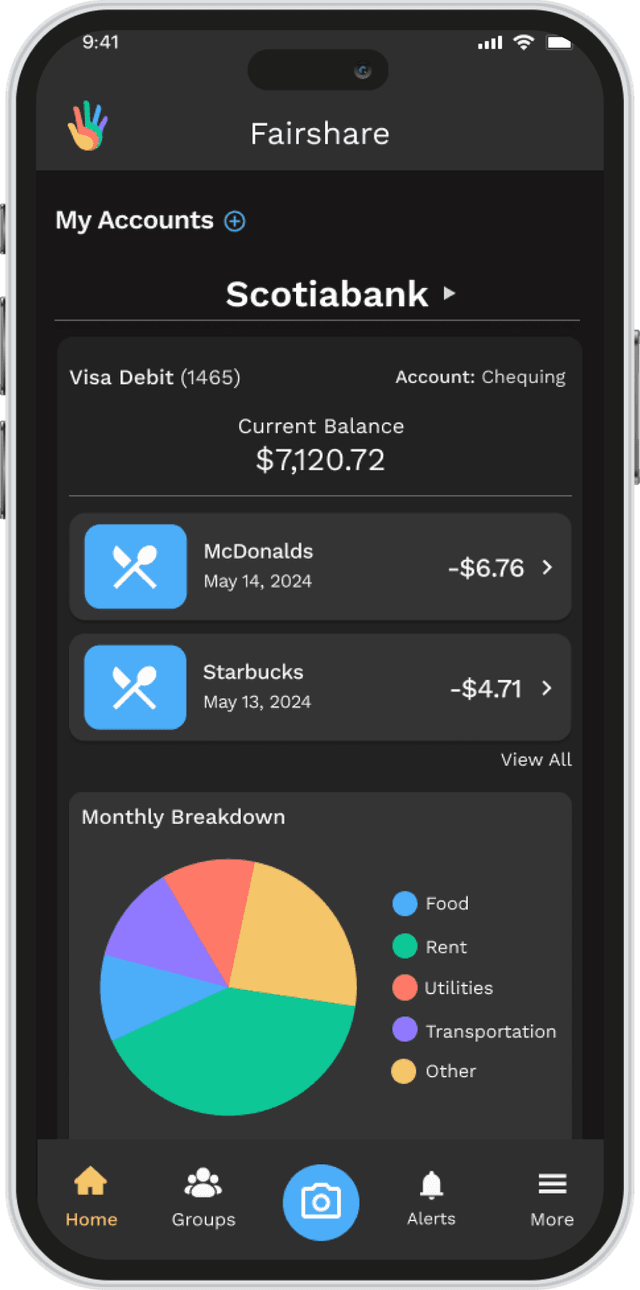Switch to the Home tab
Image resolution: width=640 pixels, height=1290 pixels.
tap(91, 1197)
